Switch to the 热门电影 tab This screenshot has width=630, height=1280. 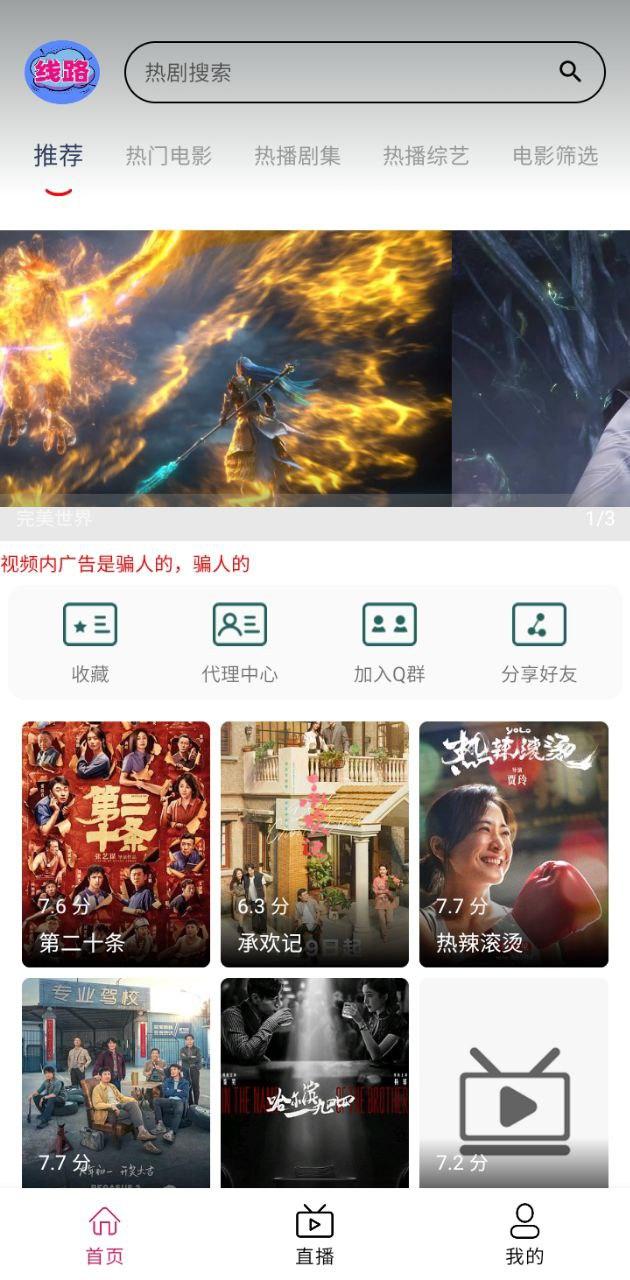pyautogui.click(x=168, y=156)
